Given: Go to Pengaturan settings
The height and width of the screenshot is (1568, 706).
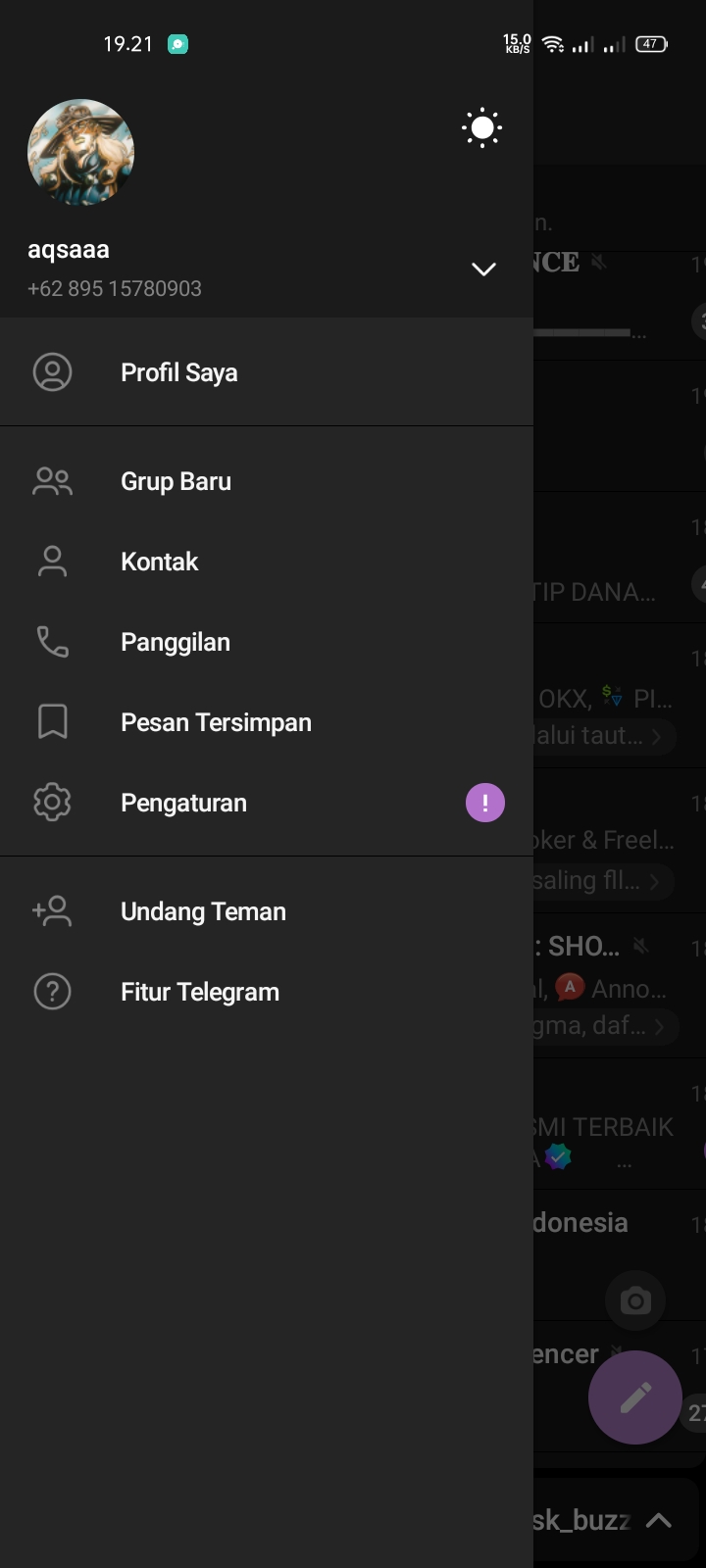Looking at the screenshot, I should point(183,803).
